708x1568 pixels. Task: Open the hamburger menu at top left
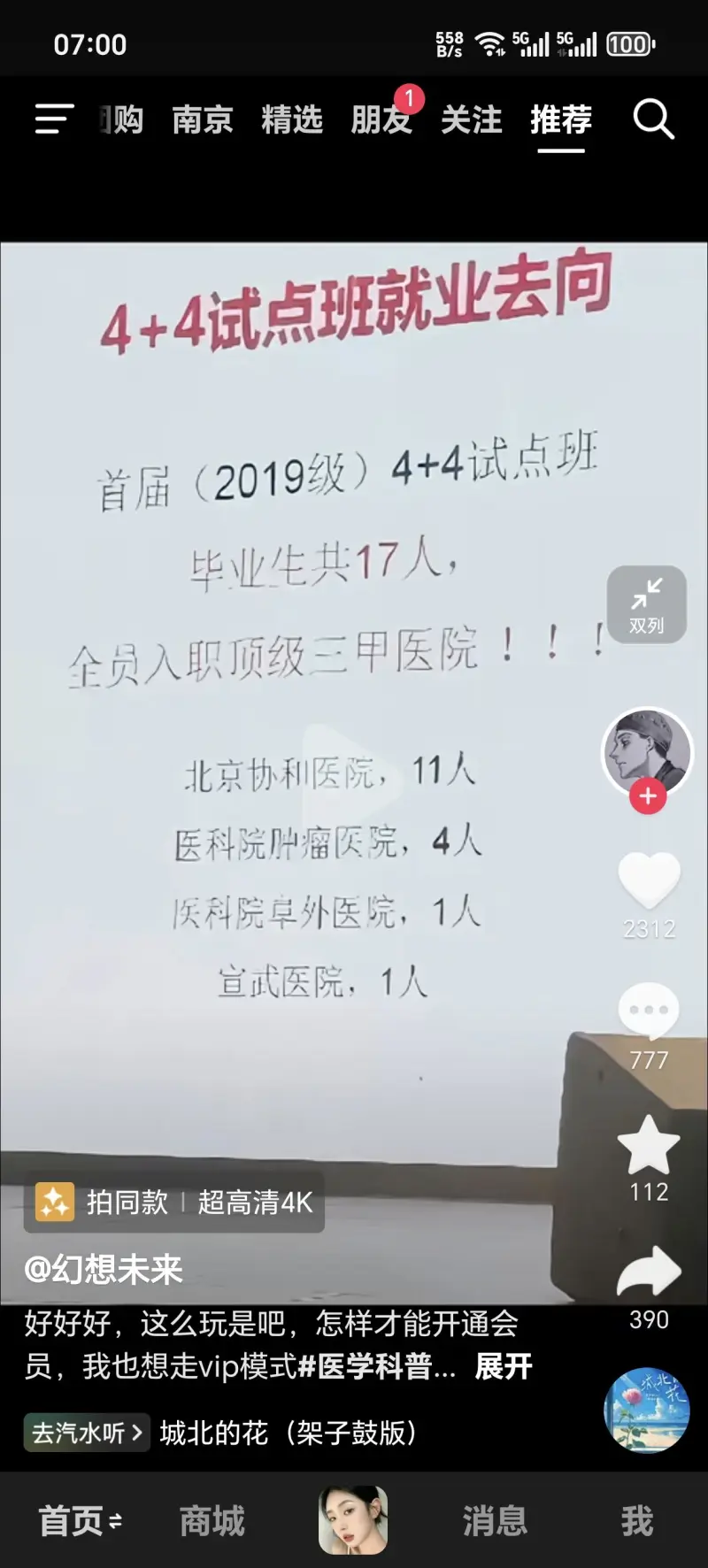tap(54, 119)
